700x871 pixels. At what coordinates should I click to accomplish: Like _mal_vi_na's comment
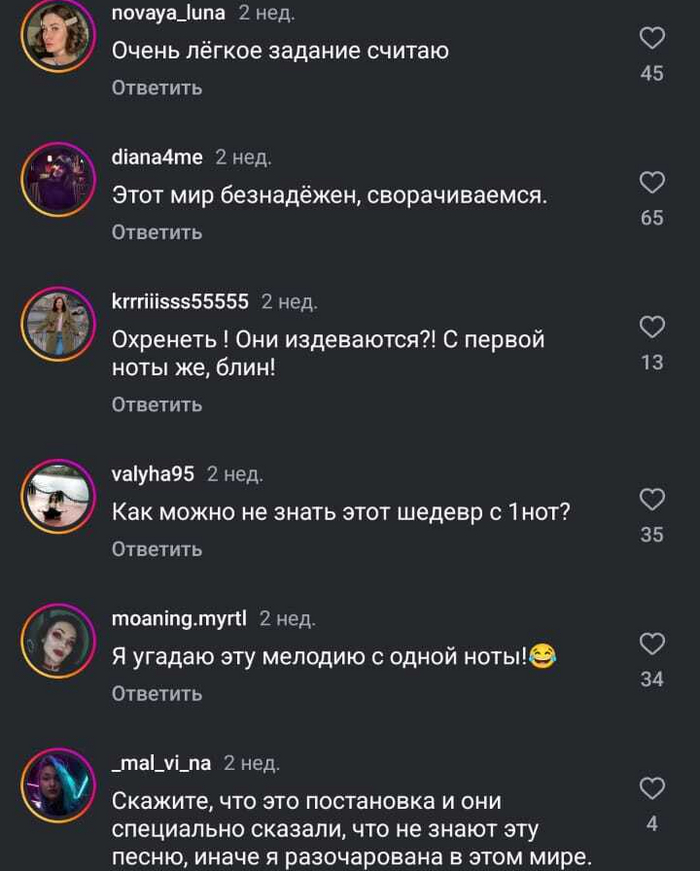pyautogui.click(x=652, y=789)
